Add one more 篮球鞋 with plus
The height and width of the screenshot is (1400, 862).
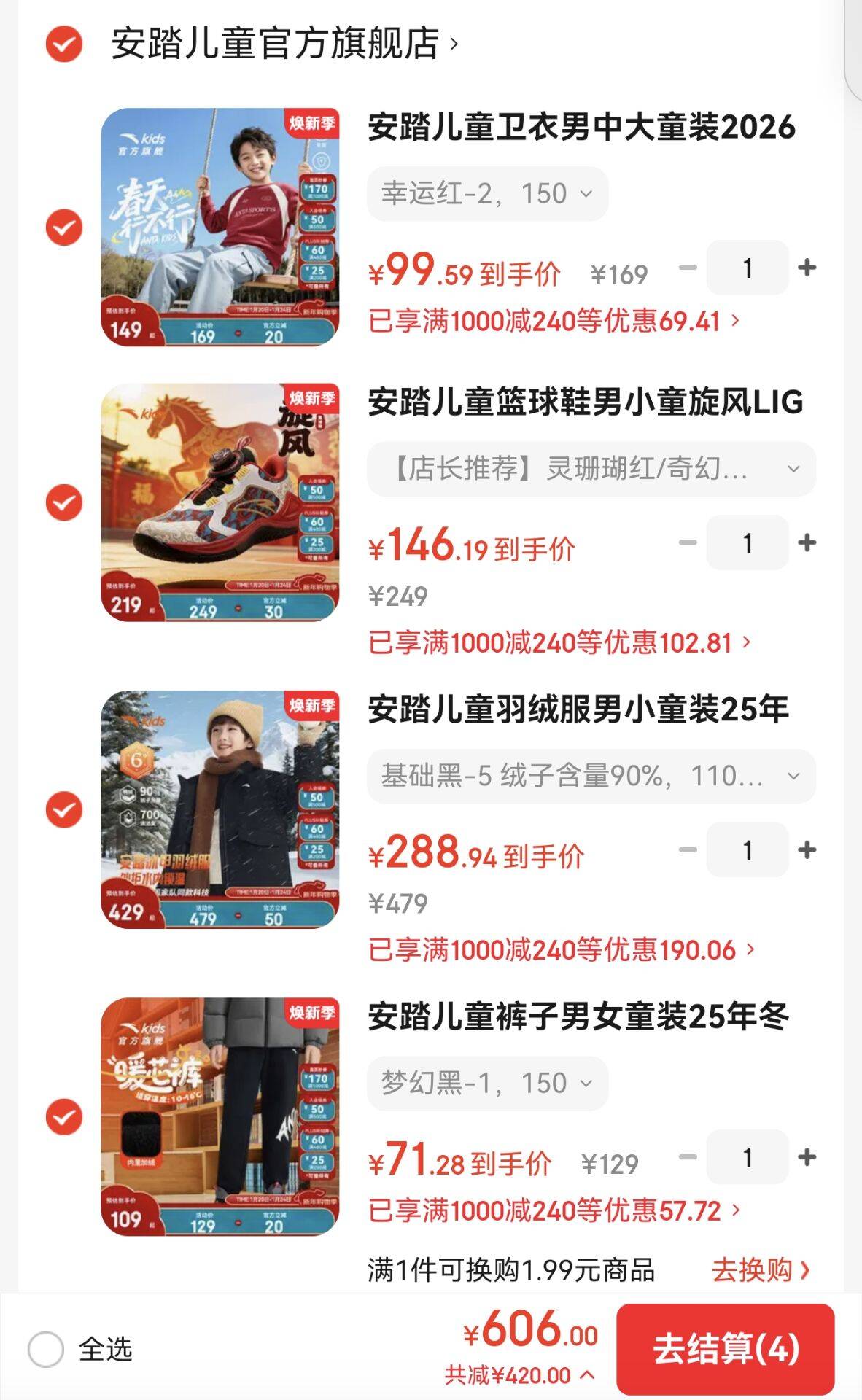(807, 543)
